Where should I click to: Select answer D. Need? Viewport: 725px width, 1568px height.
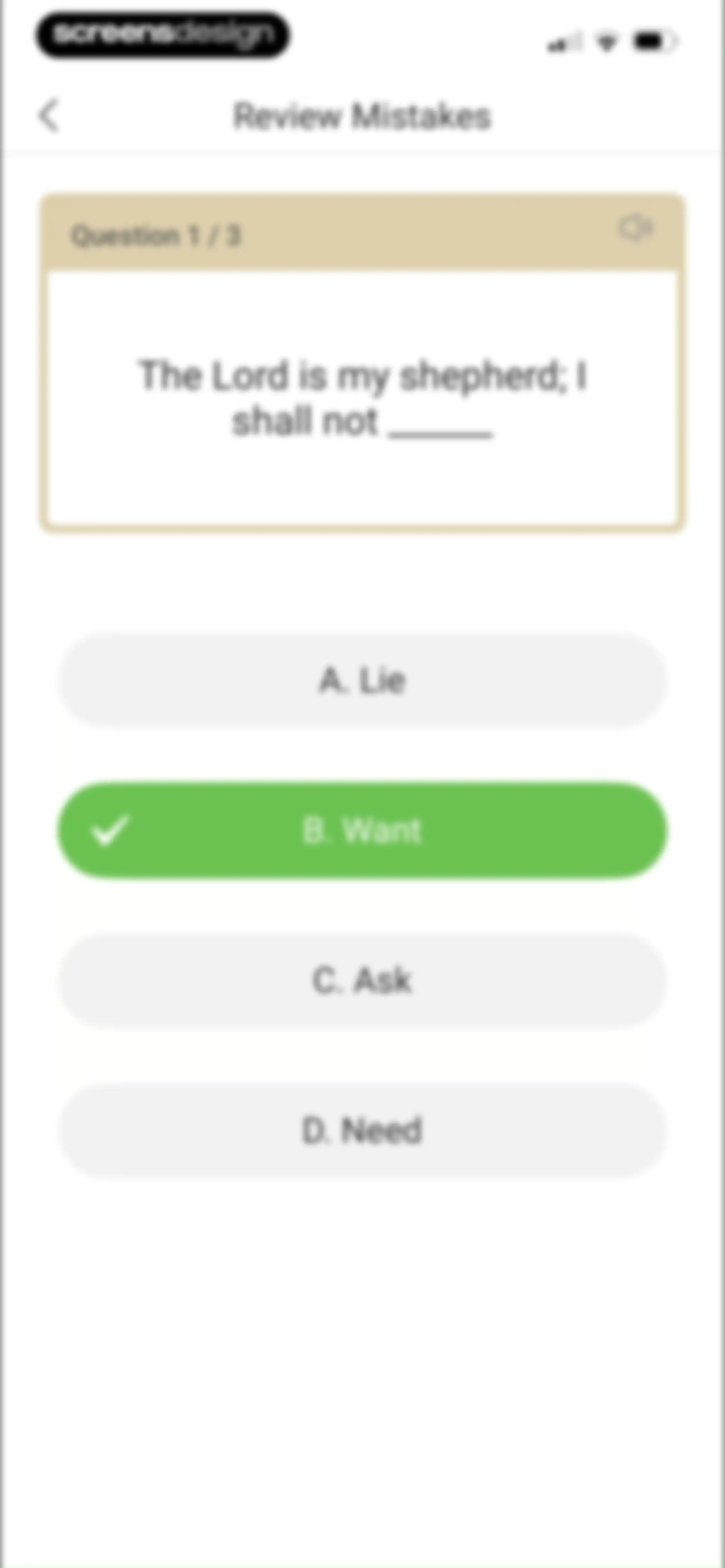coord(363,1131)
